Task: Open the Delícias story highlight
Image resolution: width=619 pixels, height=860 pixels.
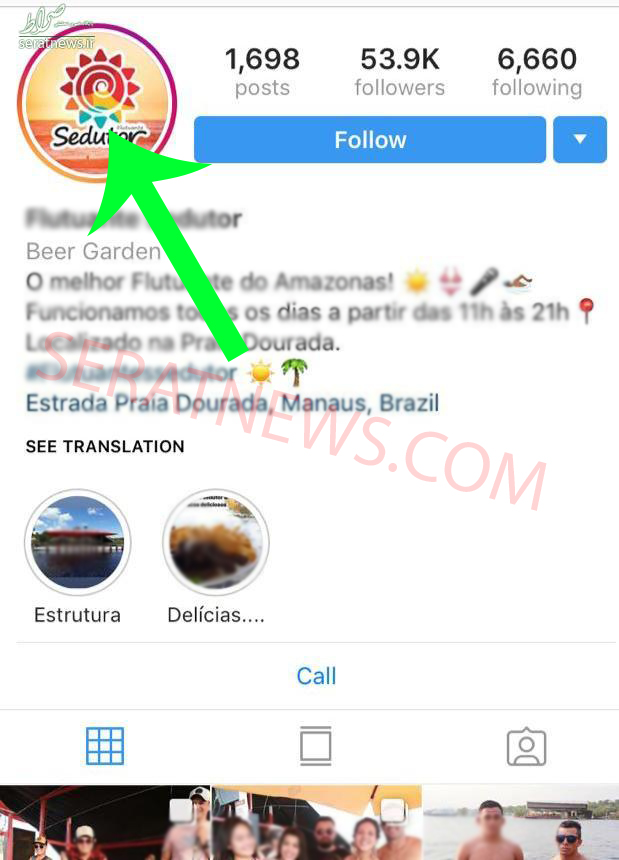Action: (216, 543)
